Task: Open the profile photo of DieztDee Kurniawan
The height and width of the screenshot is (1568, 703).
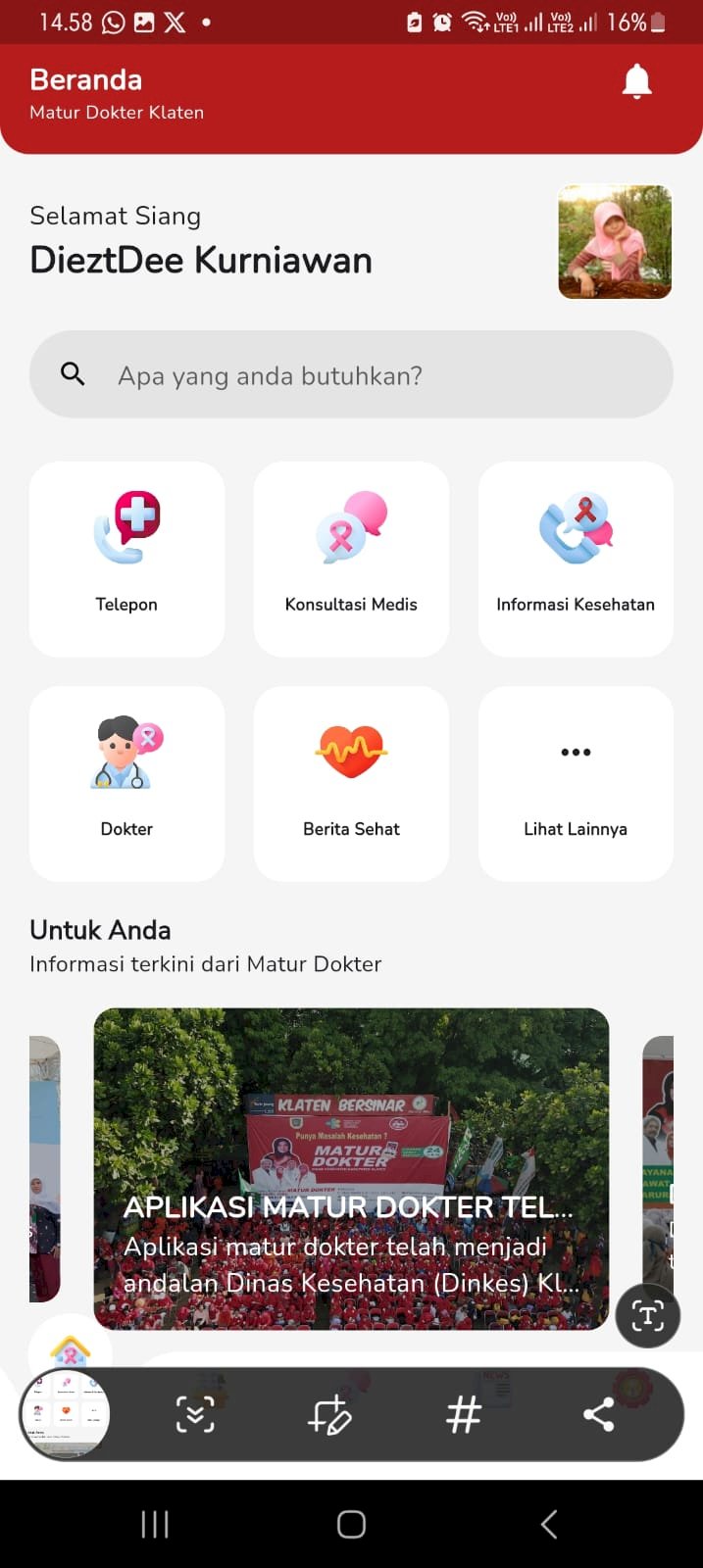Action: (615, 241)
